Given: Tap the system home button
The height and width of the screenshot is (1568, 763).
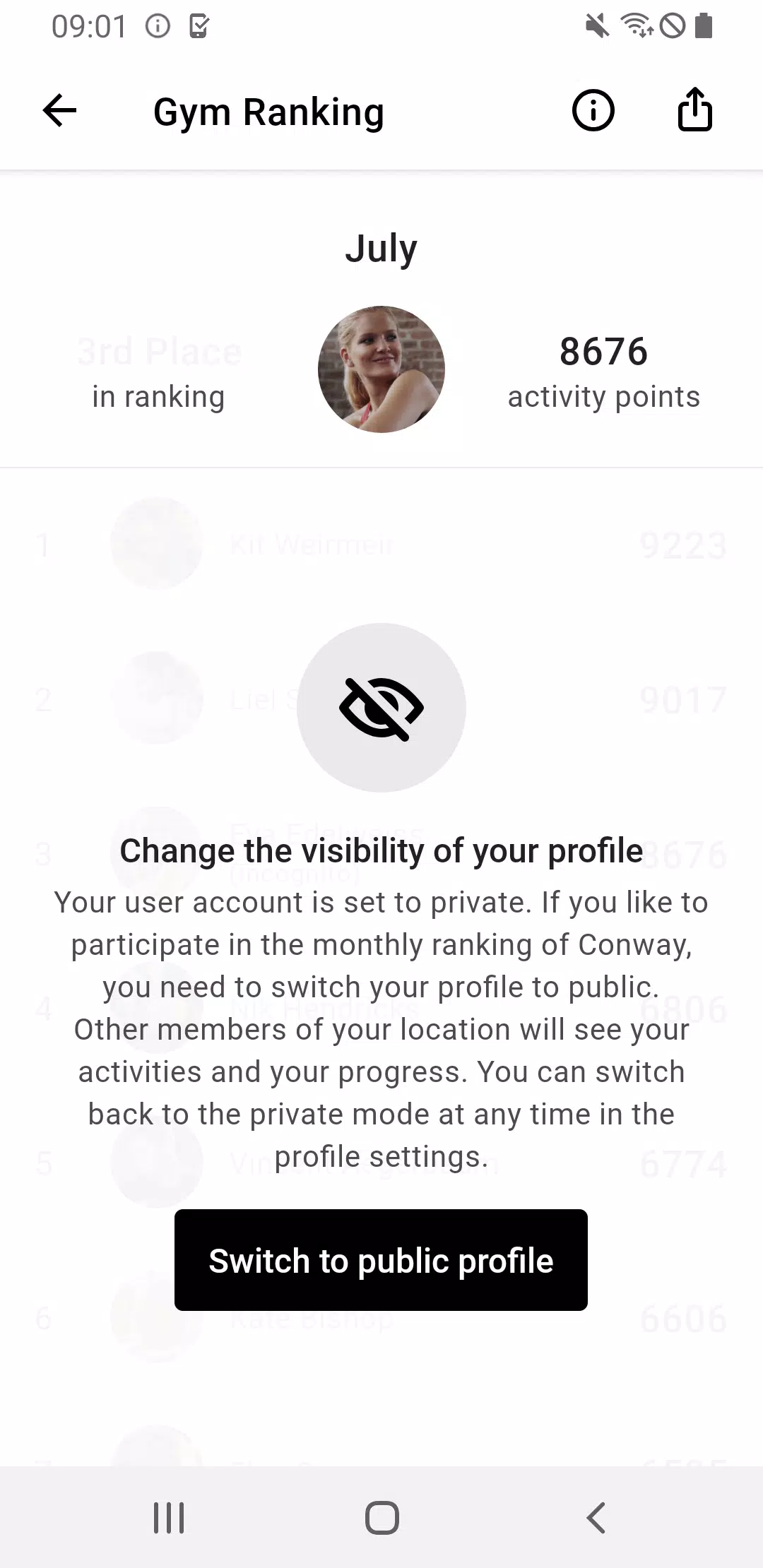Looking at the screenshot, I should click(x=382, y=1517).
